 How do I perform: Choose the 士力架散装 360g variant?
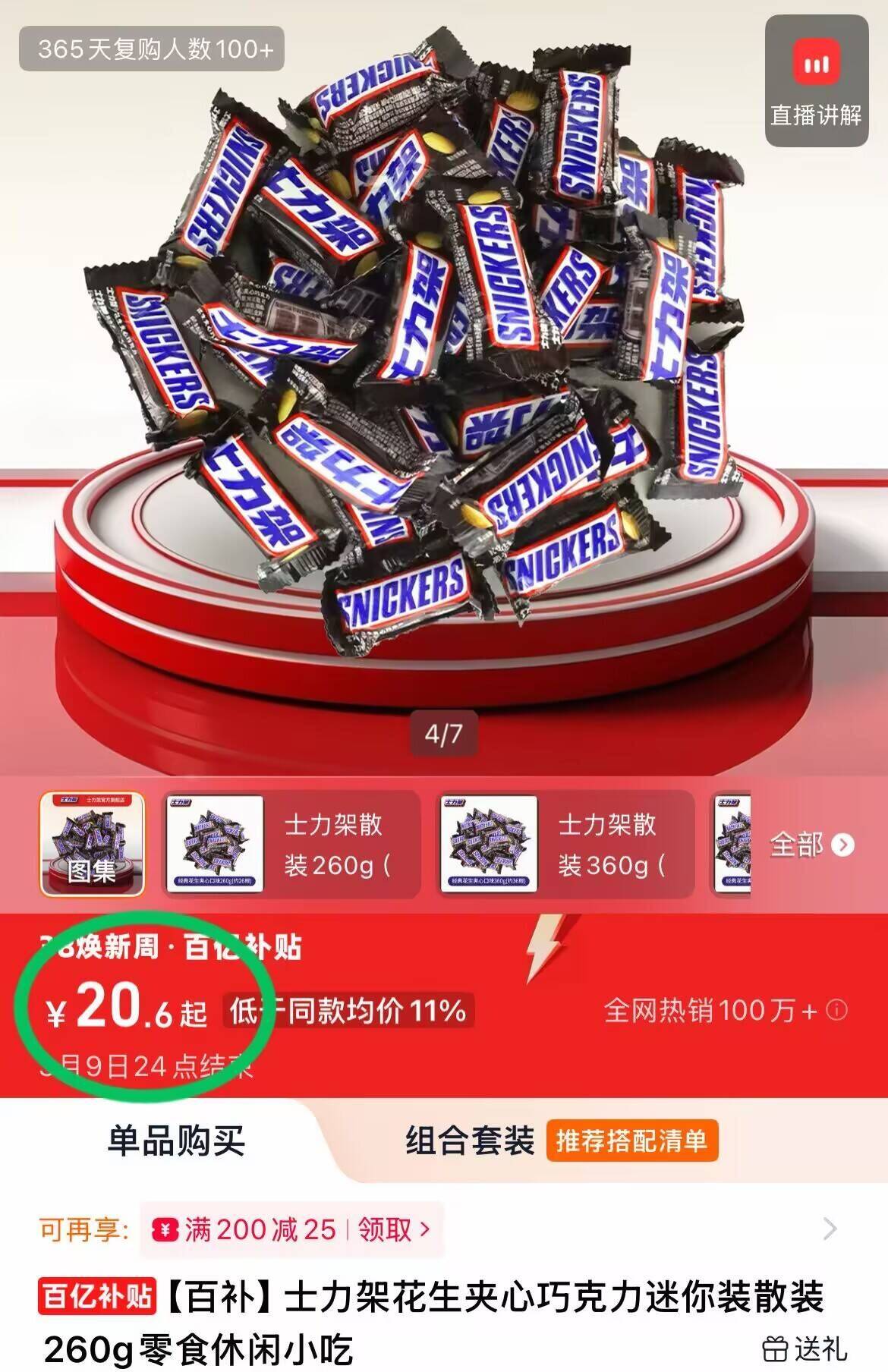[566, 844]
